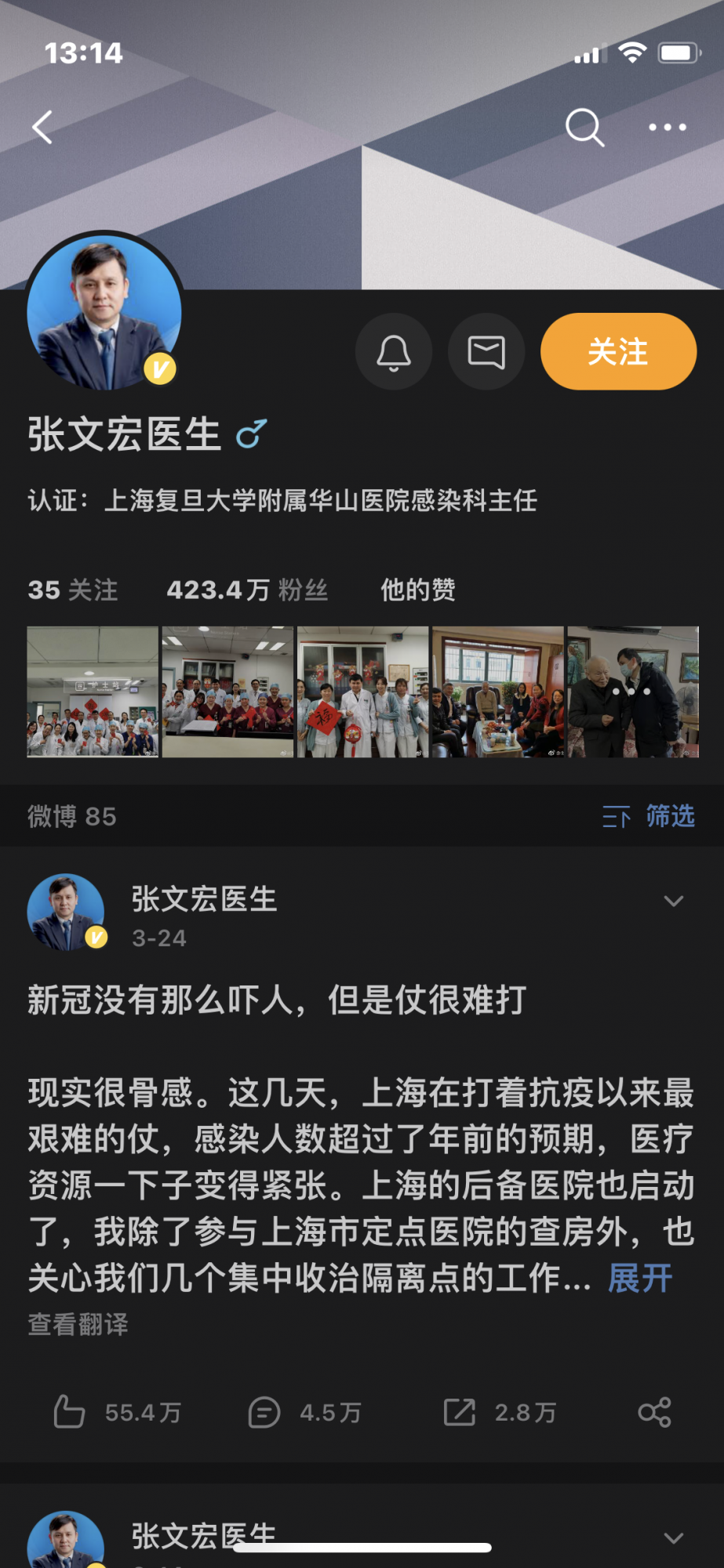Filter posts with 筛选

pos(649,816)
